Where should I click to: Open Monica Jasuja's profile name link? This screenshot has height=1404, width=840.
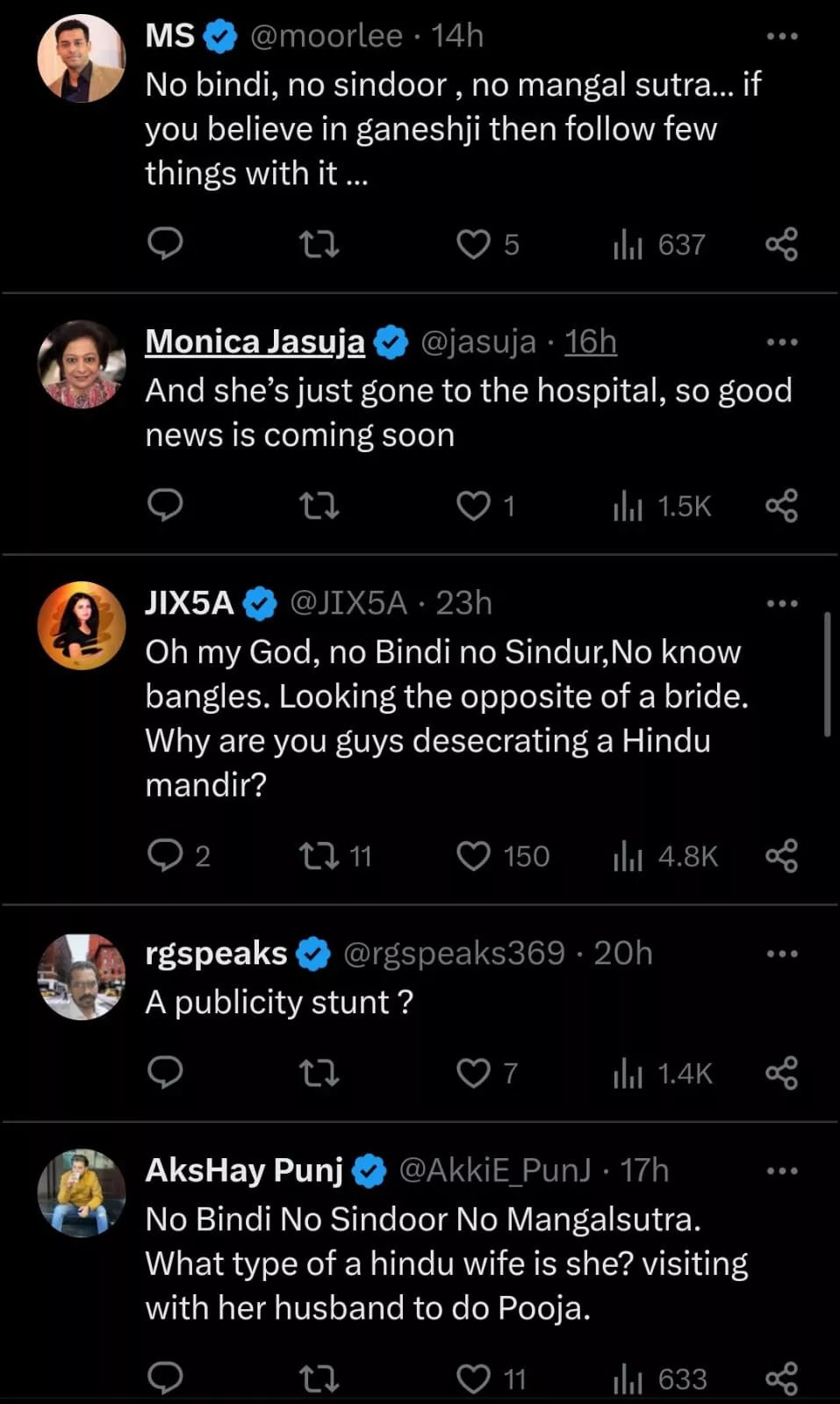pos(255,342)
